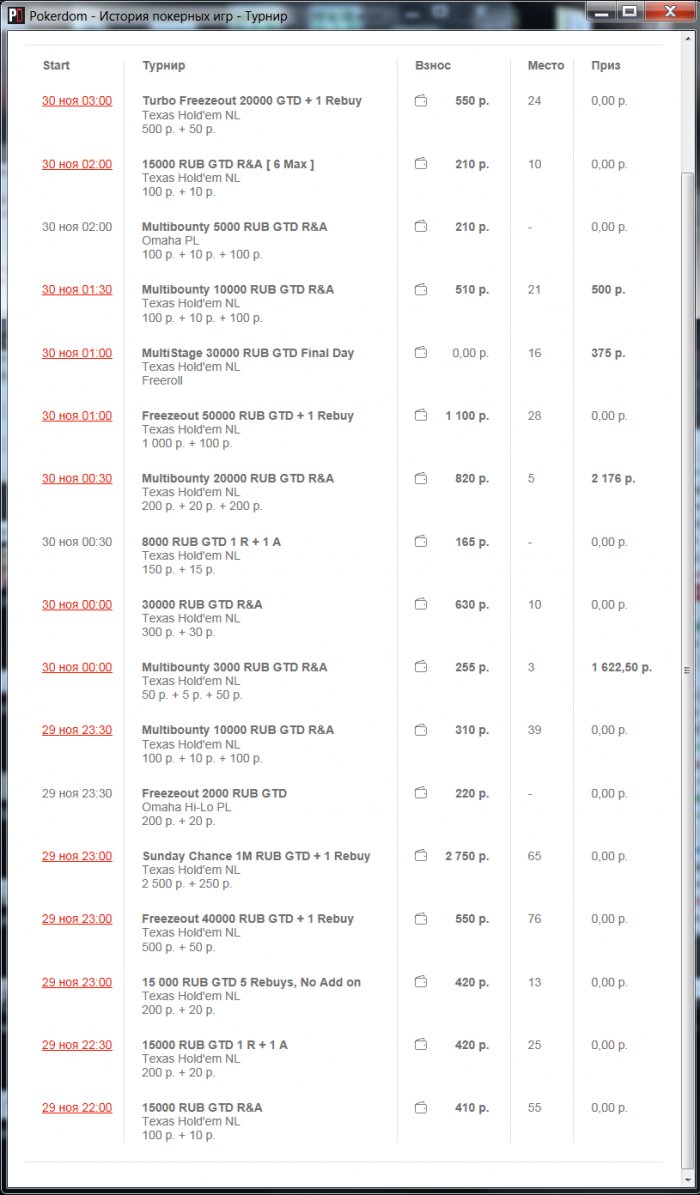Viewport: 700px width, 1195px height.
Task: Minimize the Pokerdom window
Action: pyautogui.click(x=600, y=11)
